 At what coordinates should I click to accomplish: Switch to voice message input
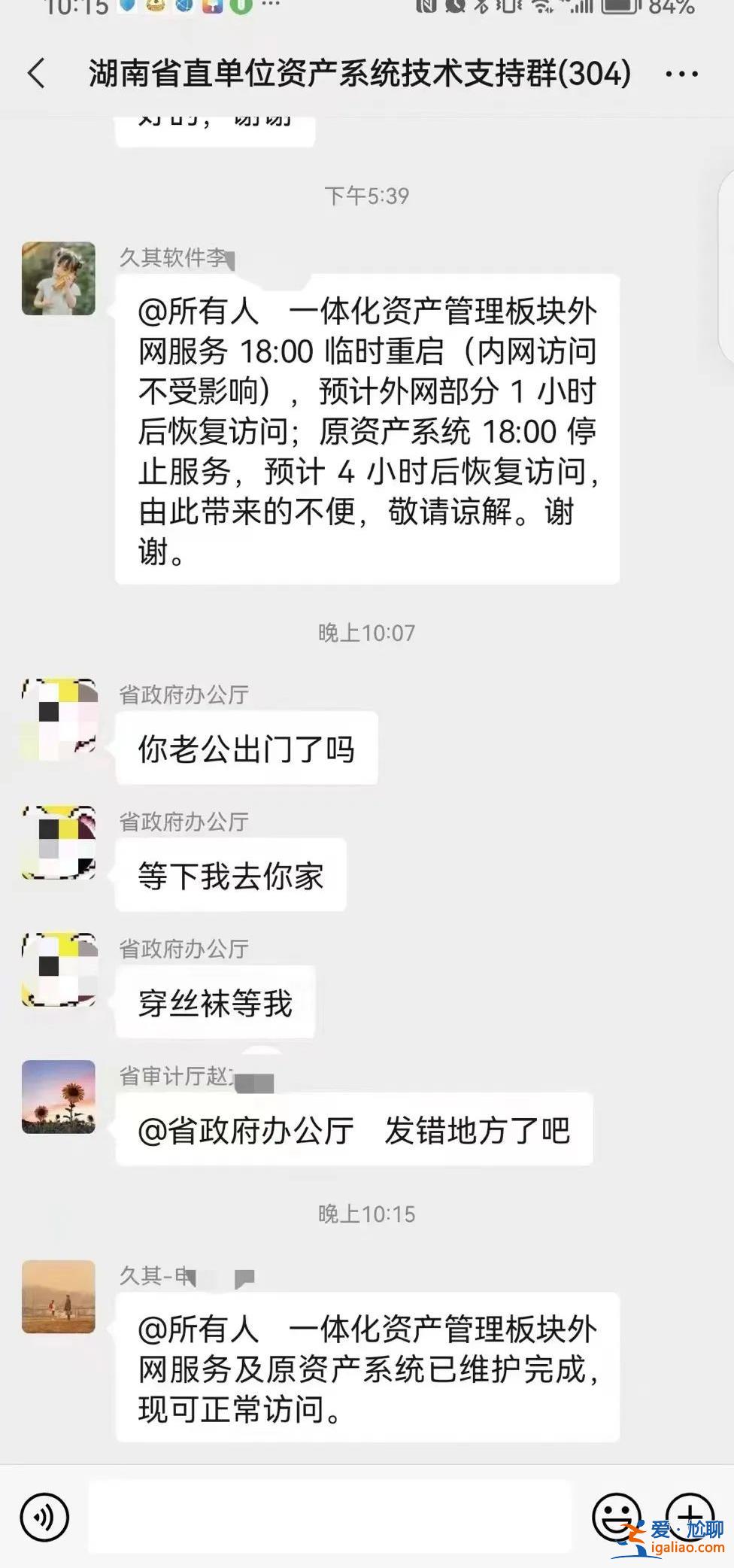click(44, 1517)
